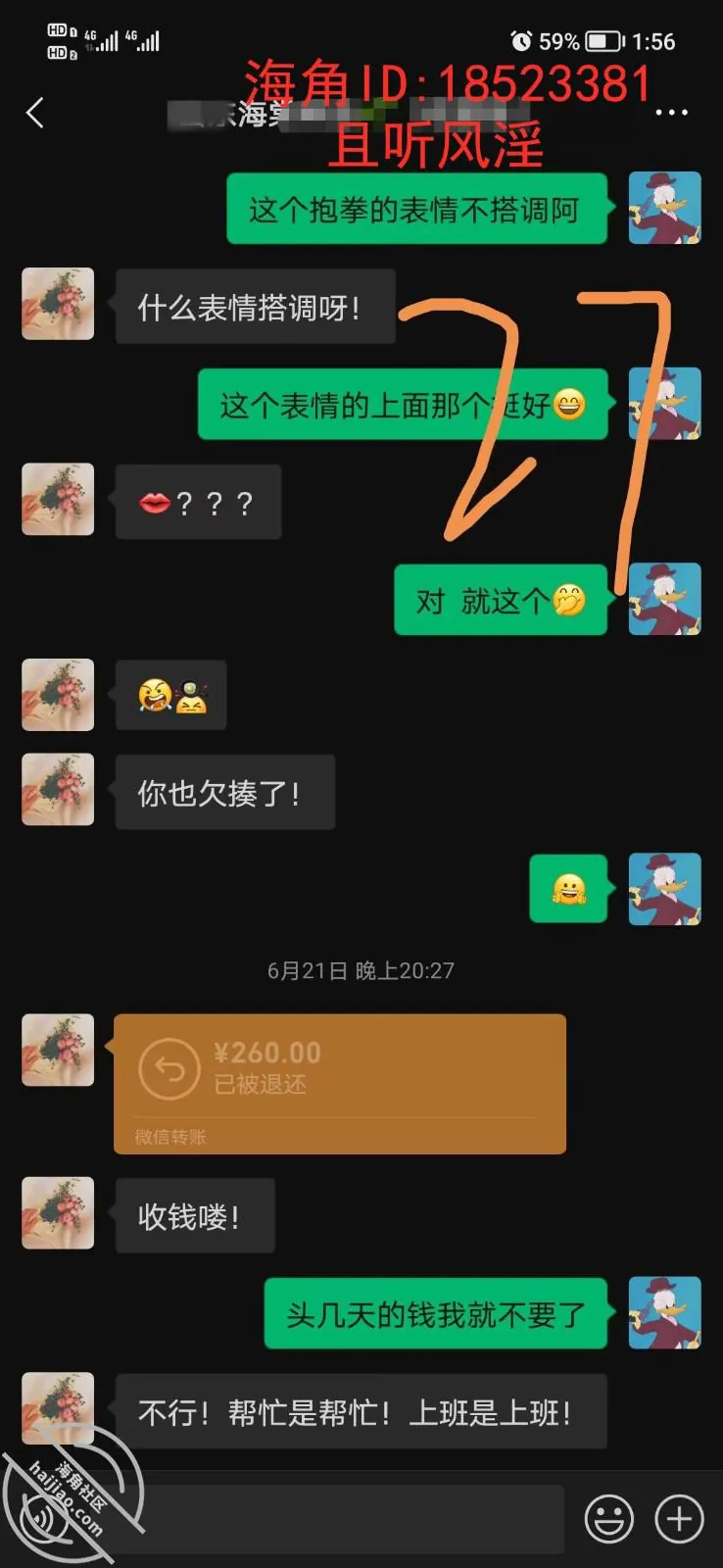The width and height of the screenshot is (723, 1568).
Task: Open the returned ¥260.00 transfer card
Action: (340, 1084)
